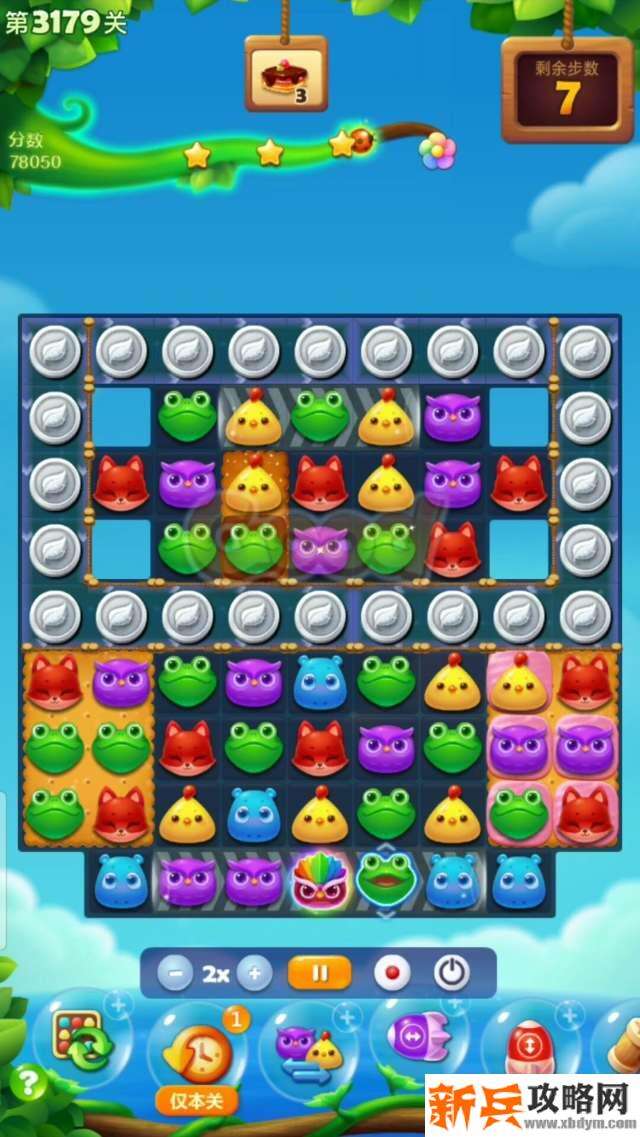Decrease the playback speed with minus
640x1137 pixels.
pyautogui.click(x=175, y=973)
